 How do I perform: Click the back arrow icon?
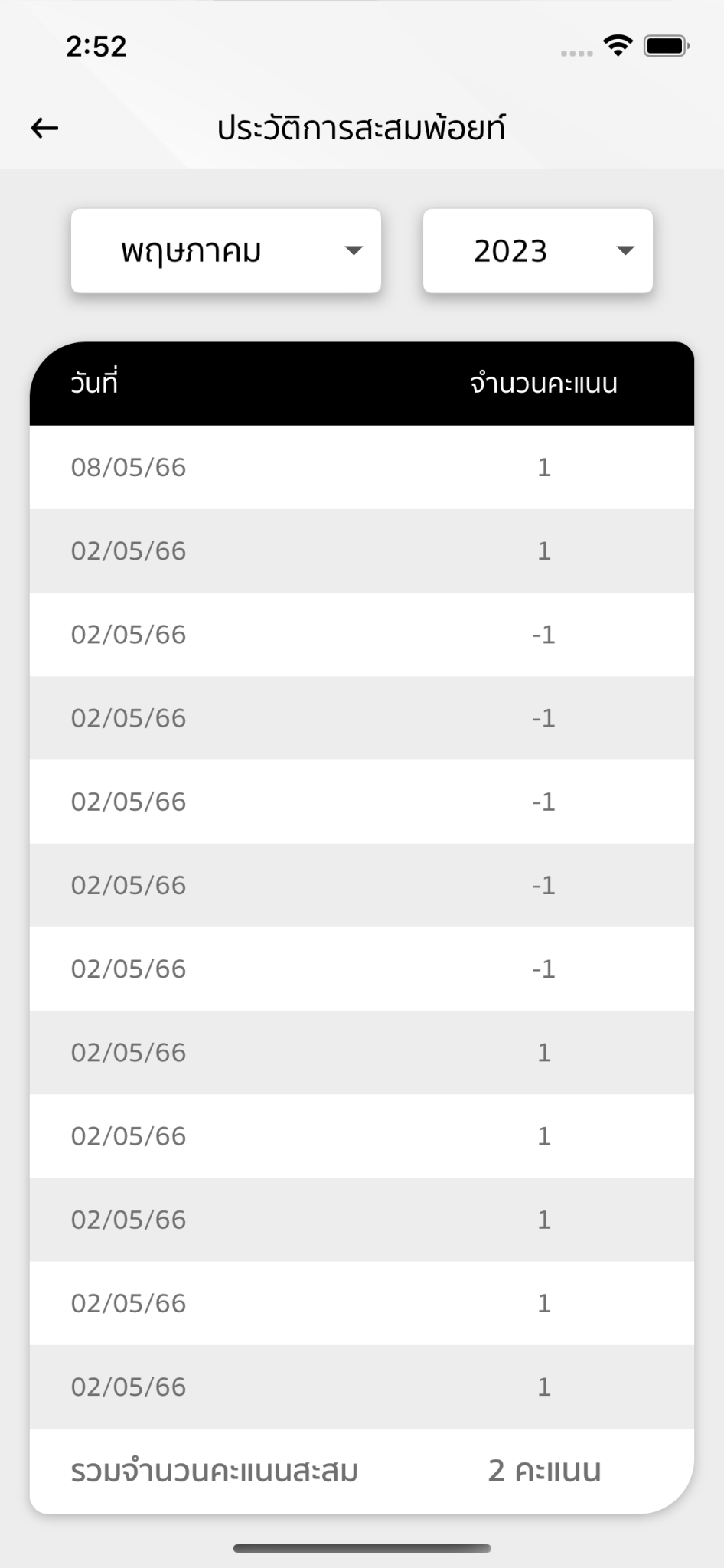click(x=44, y=127)
